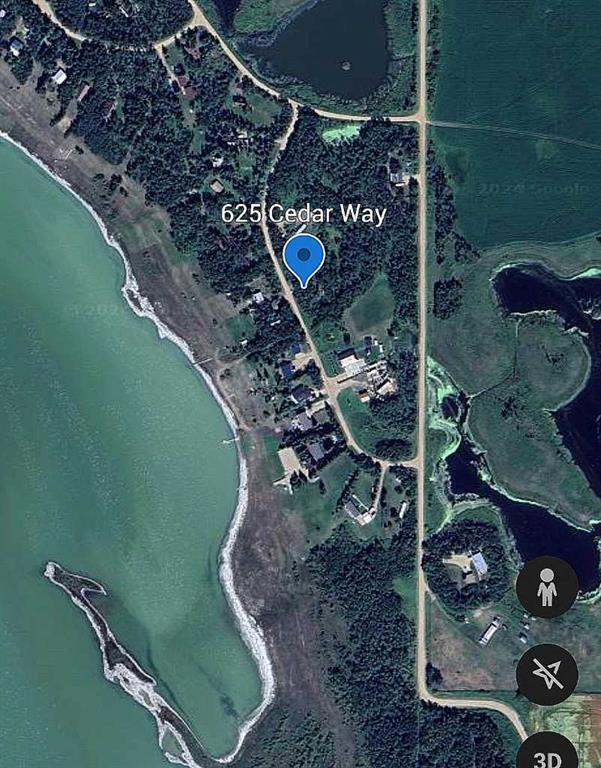Viewport: 601px width, 768px height.
Task: Select the blue pin at 625 Cedar Way
Action: point(303,258)
